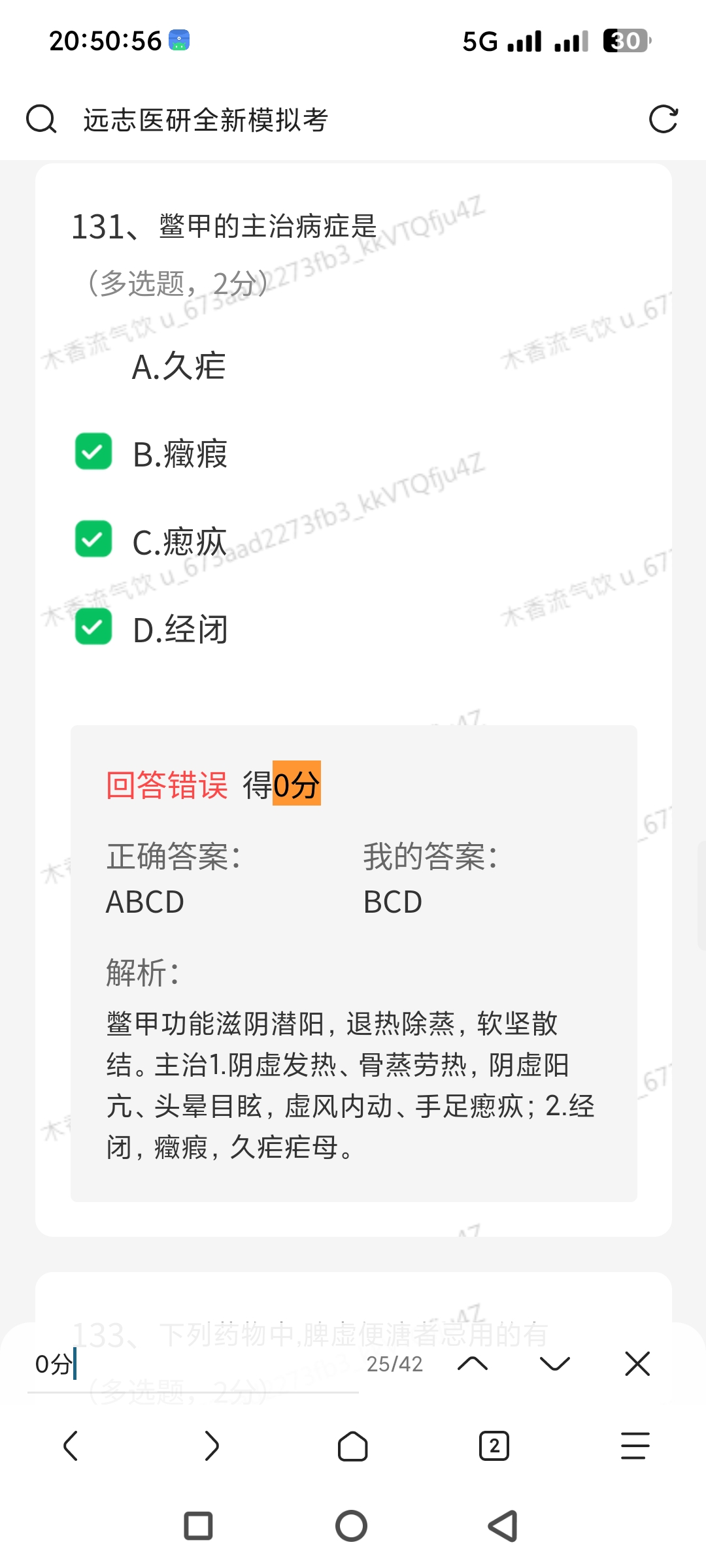Uncheck option D.经闭
Screen dimensions: 706x1568
click(x=93, y=627)
